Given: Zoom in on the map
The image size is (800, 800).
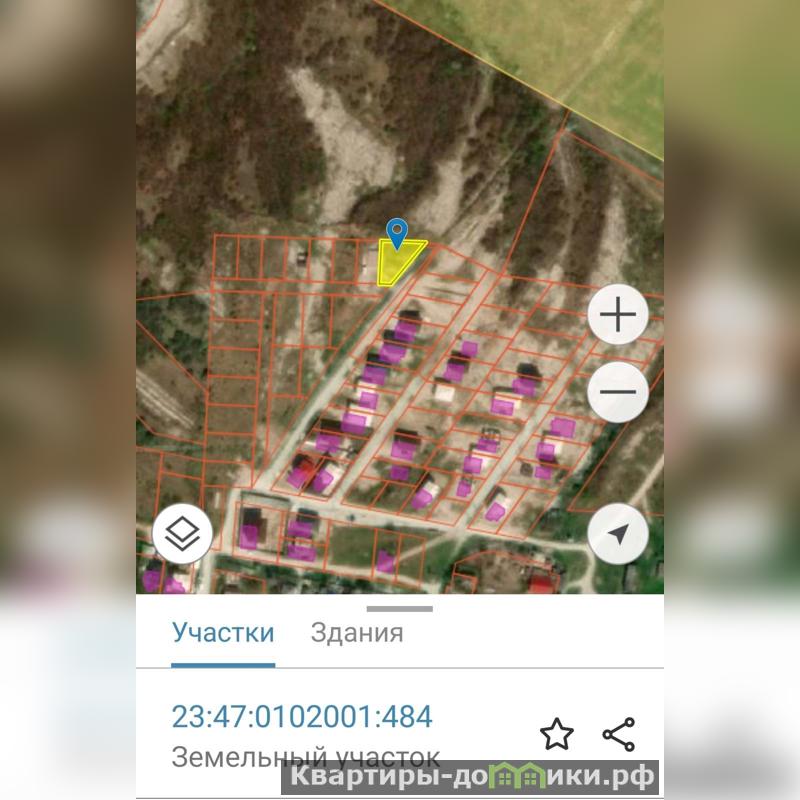Looking at the screenshot, I should pyautogui.click(x=618, y=316).
